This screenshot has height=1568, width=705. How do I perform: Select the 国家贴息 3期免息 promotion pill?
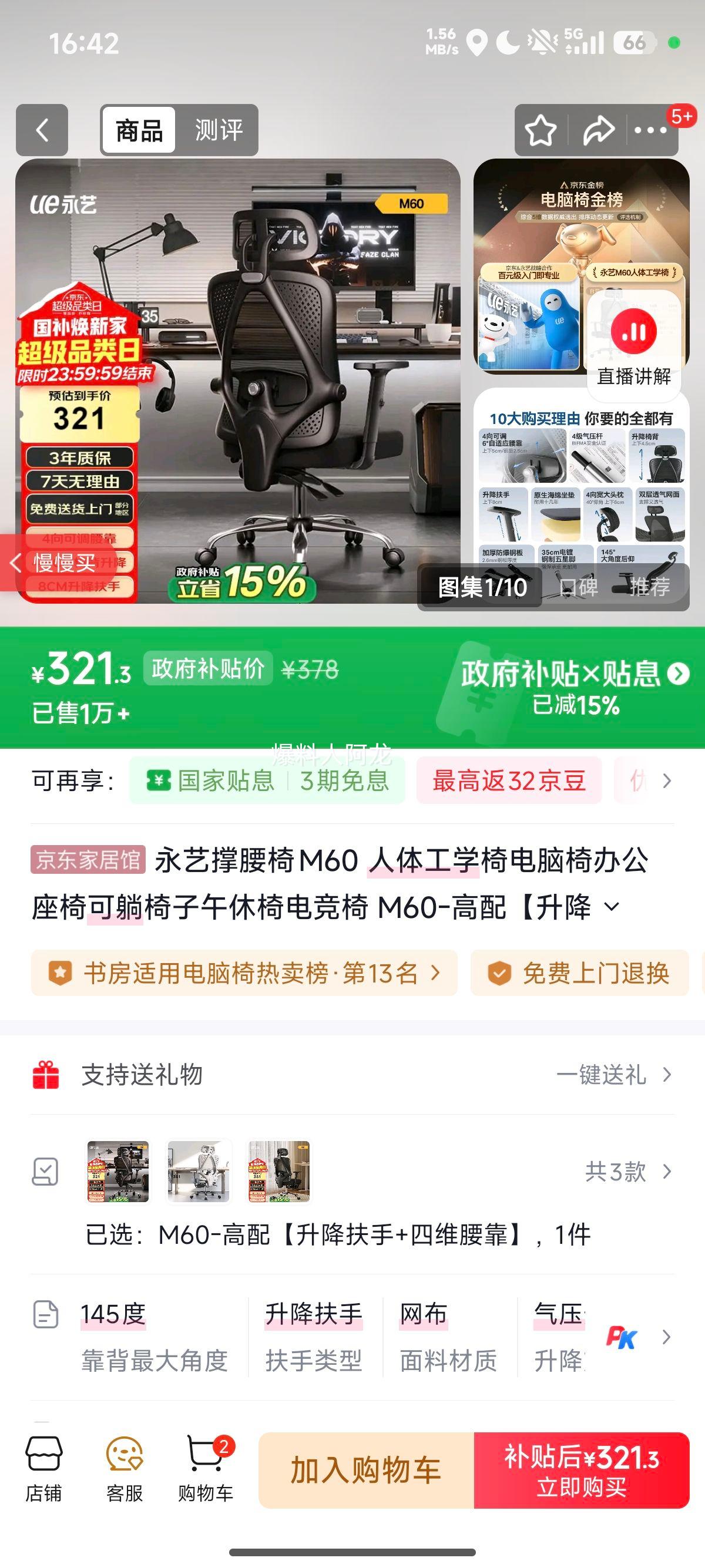point(265,782)
